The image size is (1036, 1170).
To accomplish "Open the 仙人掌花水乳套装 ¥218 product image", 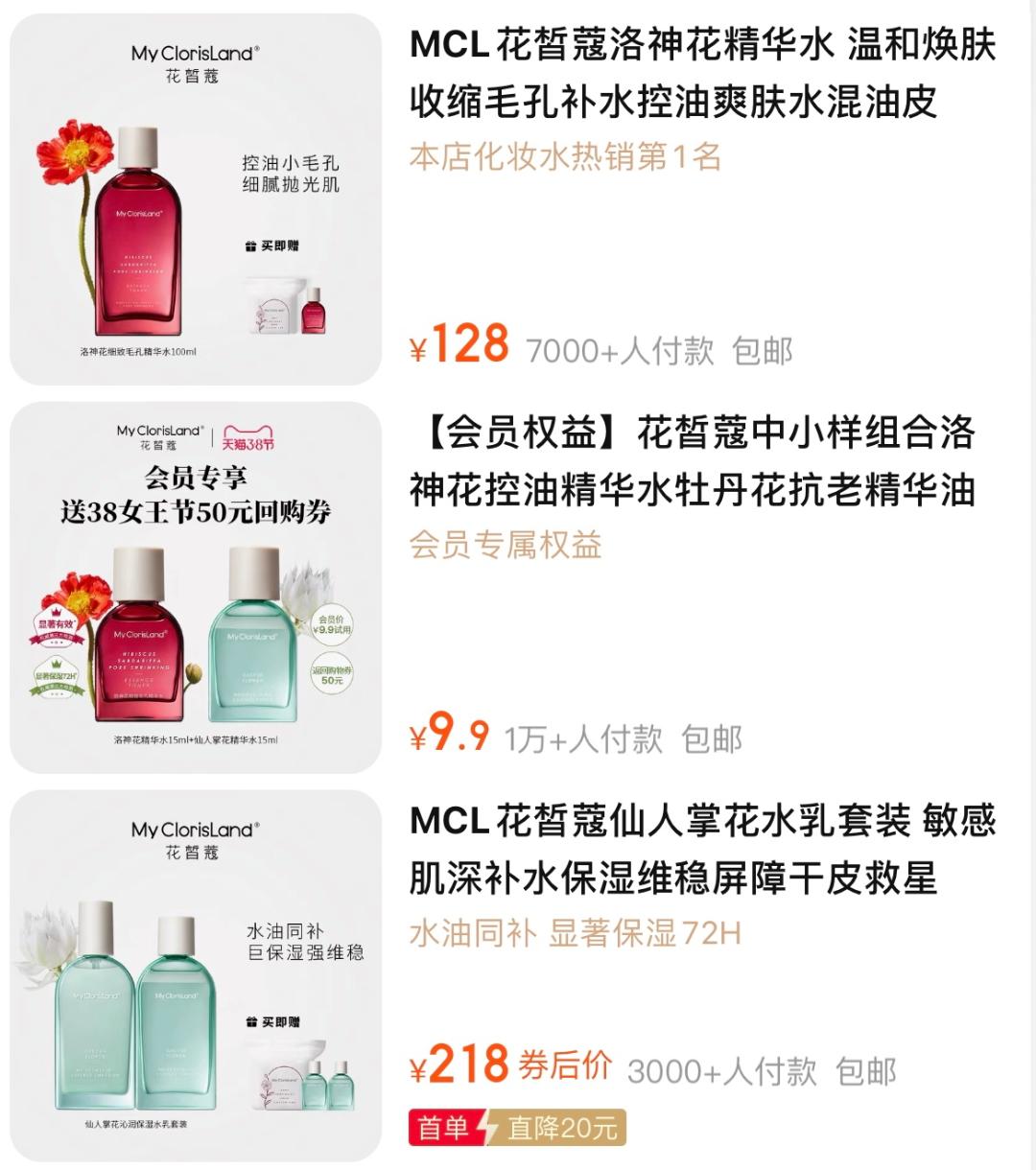I will (x=196, y=975).
